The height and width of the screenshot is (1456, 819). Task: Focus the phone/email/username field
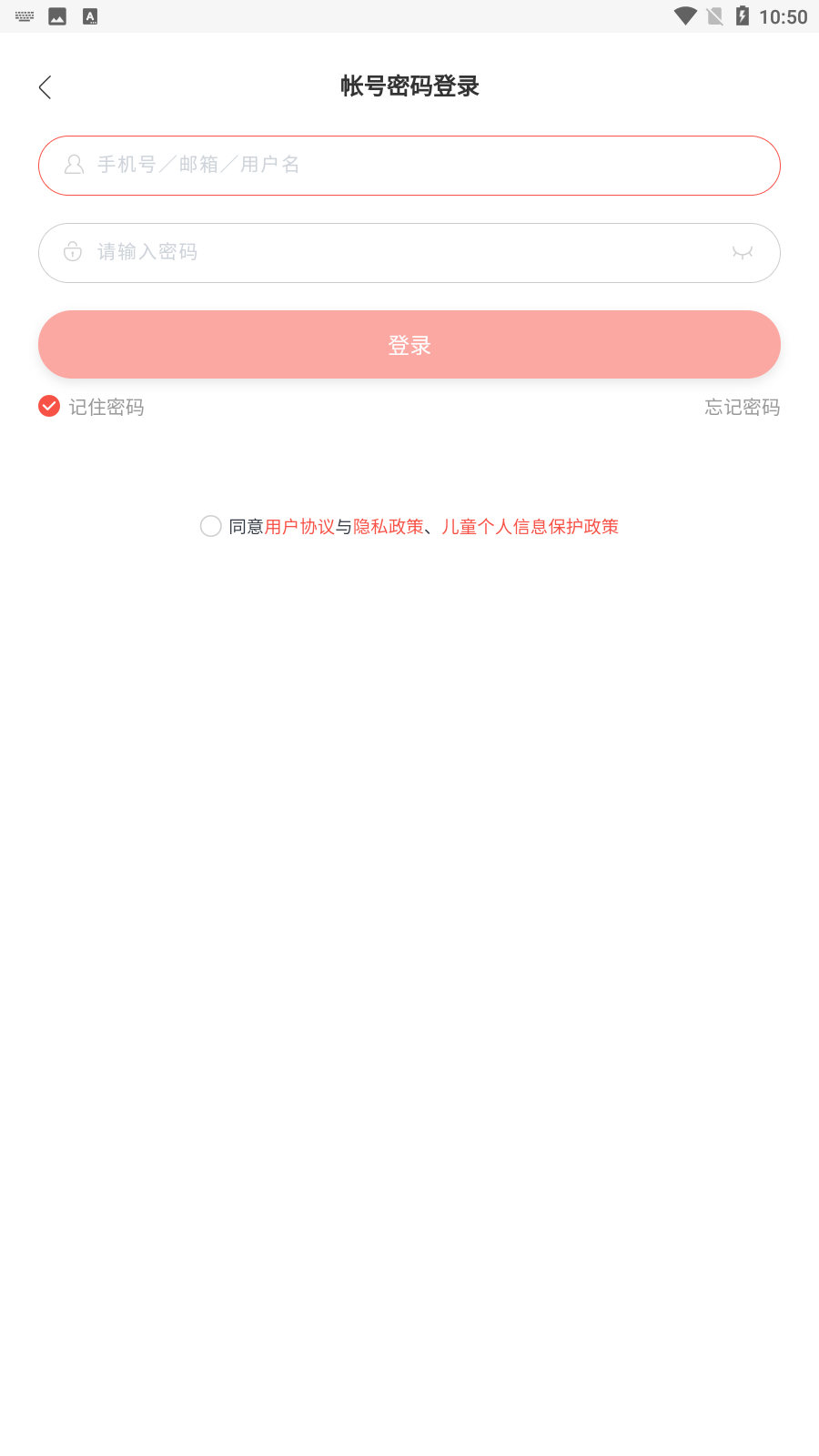coord(409,166)
